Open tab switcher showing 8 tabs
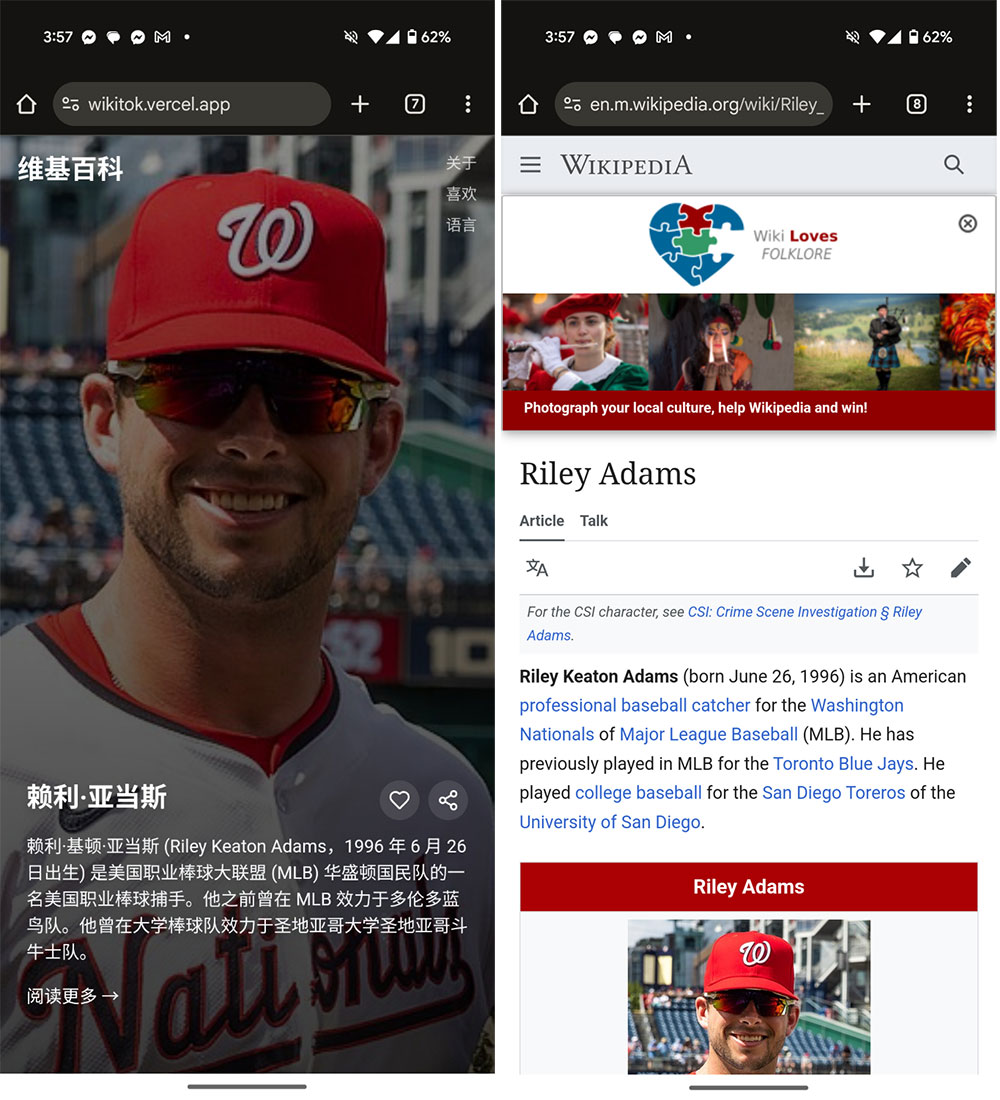Viewport: 1000px width, 1100px height. 916,104
